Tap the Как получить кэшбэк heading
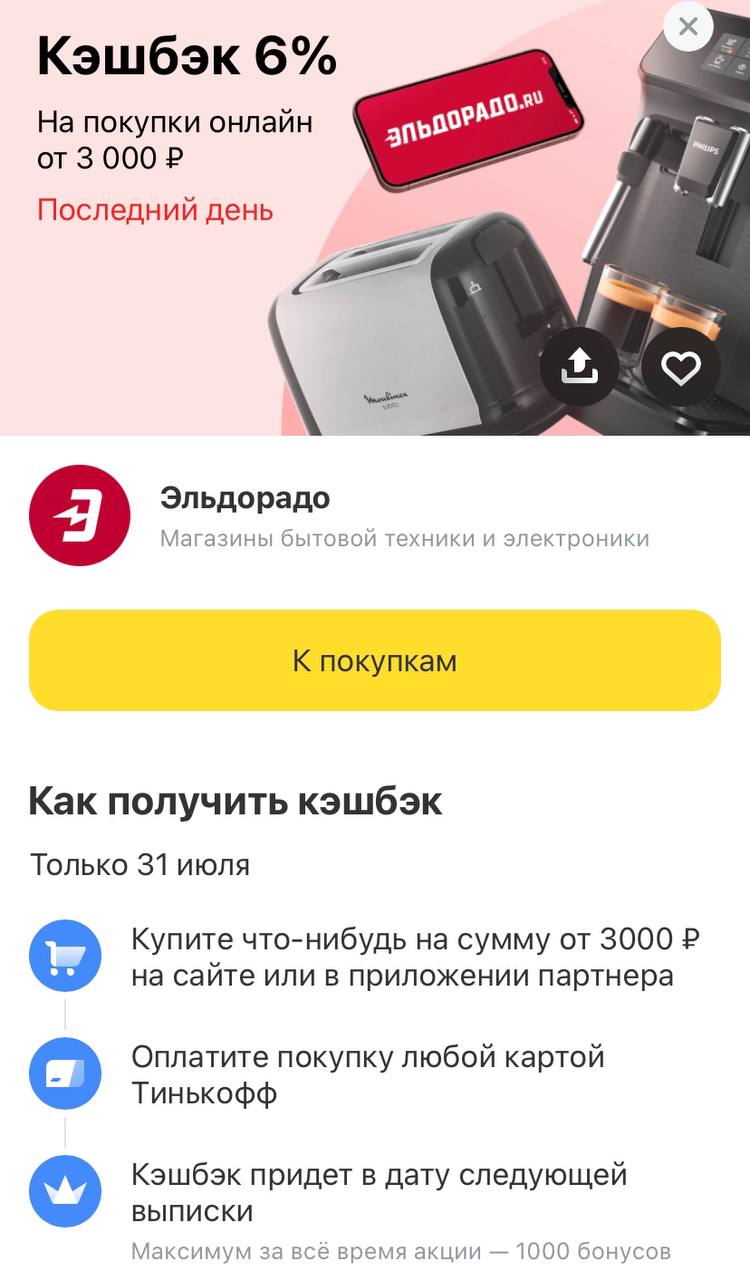 235,801
